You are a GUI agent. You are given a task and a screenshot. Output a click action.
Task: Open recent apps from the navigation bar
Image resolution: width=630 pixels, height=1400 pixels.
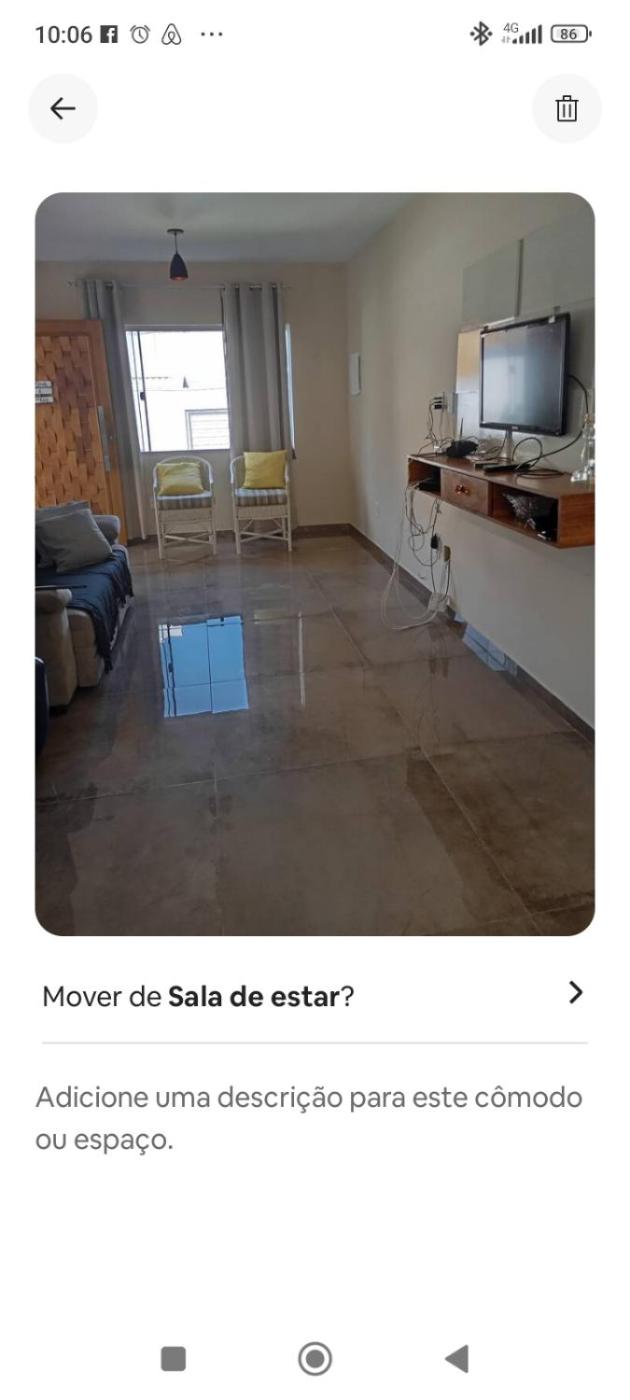click(174, 1358)
